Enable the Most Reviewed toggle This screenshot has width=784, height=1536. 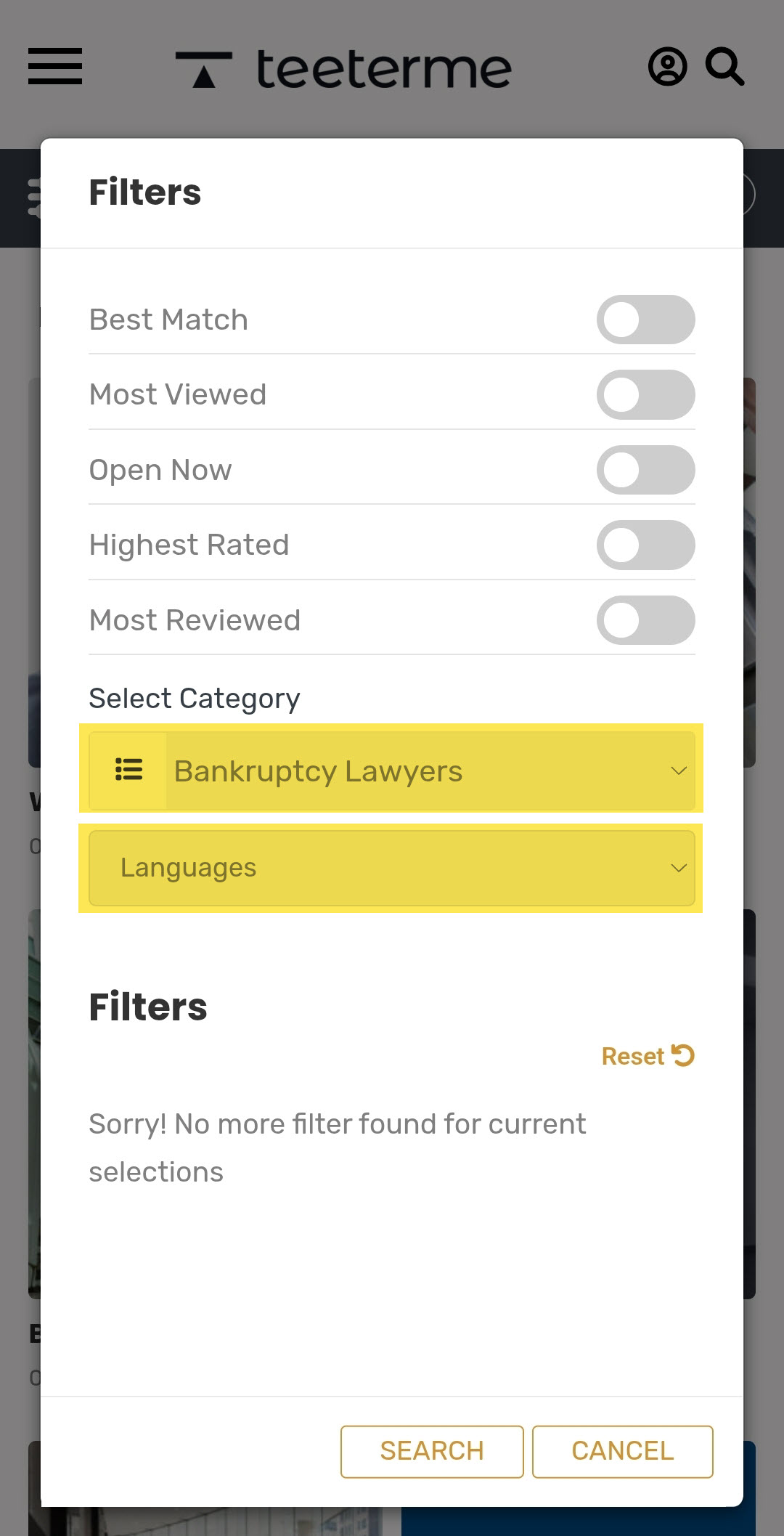[x=645, y=620]
